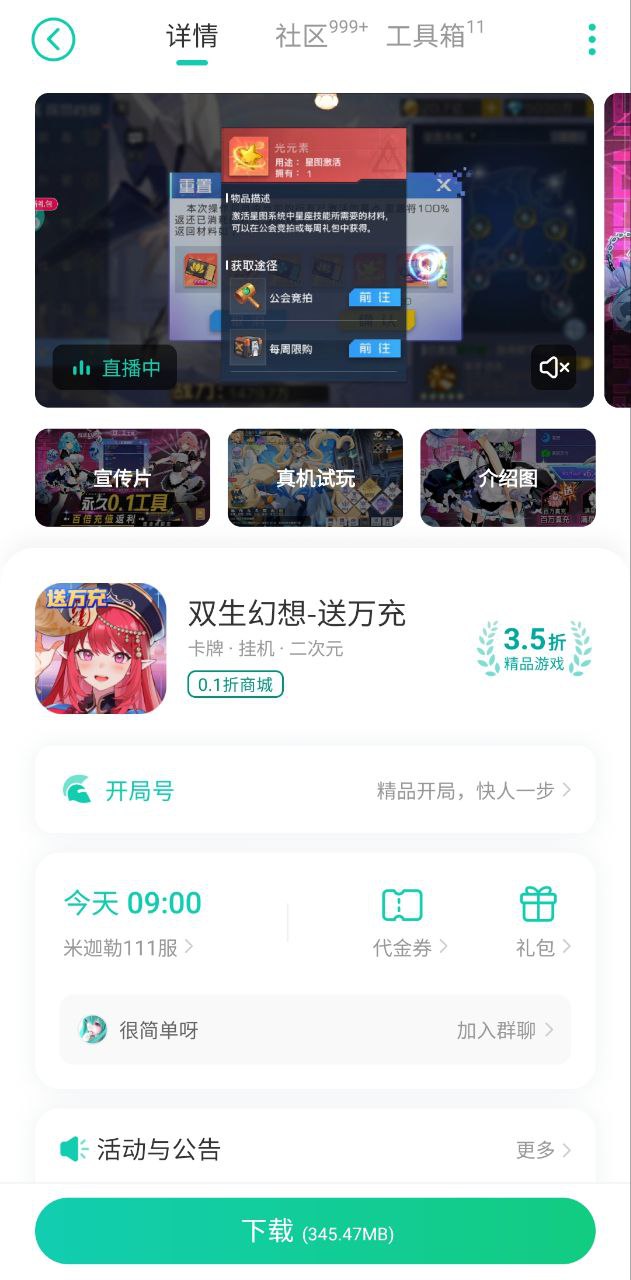This screenshot has width=631, height=1280.
Task: Open the 宣传片 thumbnail
Action: click(x=122, y=478)
